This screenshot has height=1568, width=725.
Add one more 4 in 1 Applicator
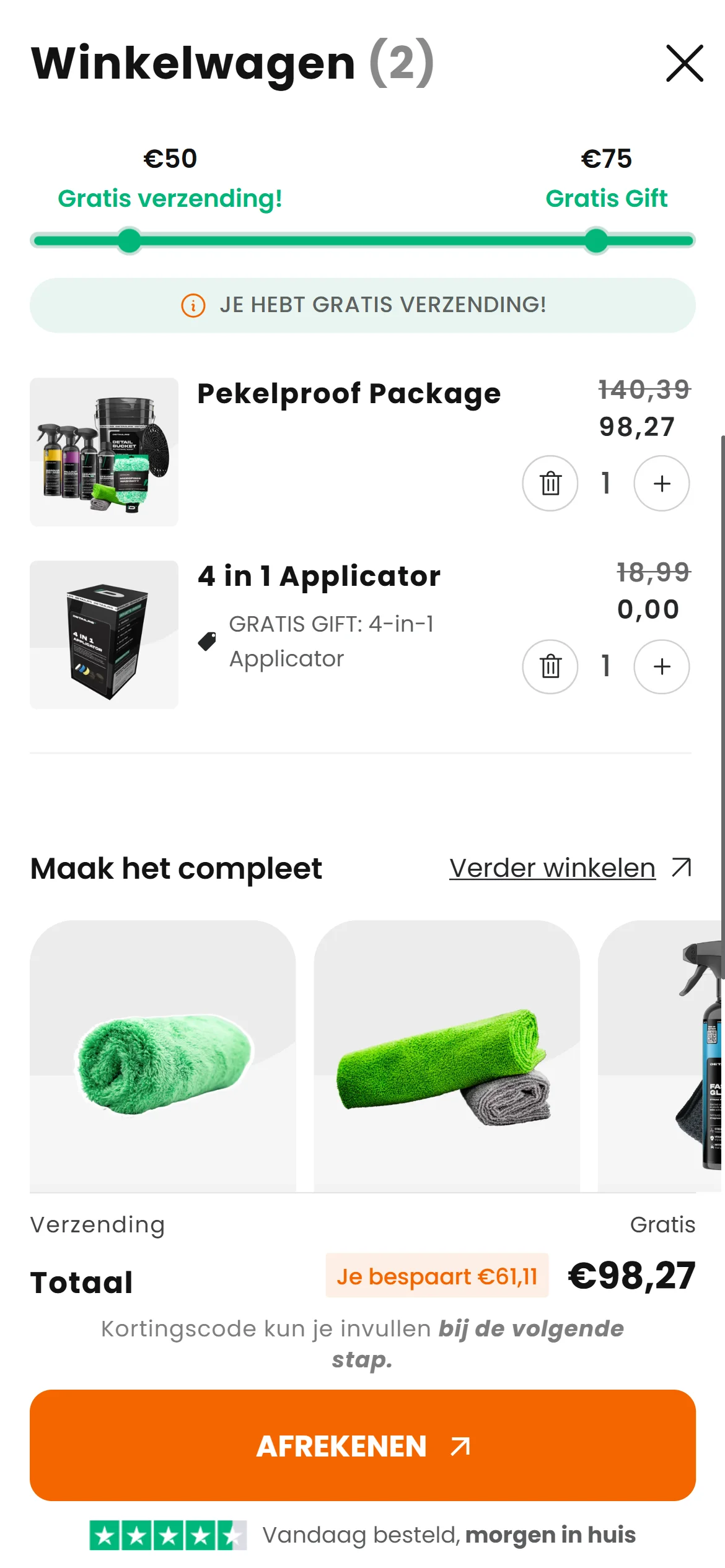[x=662, y=667]
